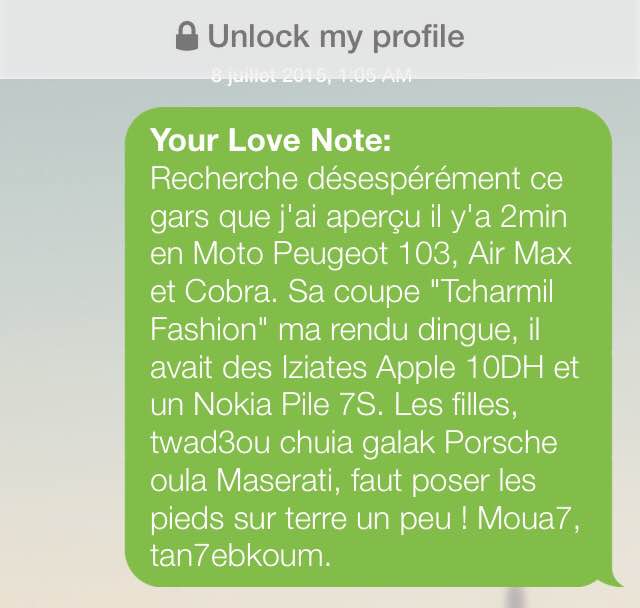This screenshot has width=640, height=608.
Task: Tap Unlock my profile at the top
Action: click(x=320, y=37)
